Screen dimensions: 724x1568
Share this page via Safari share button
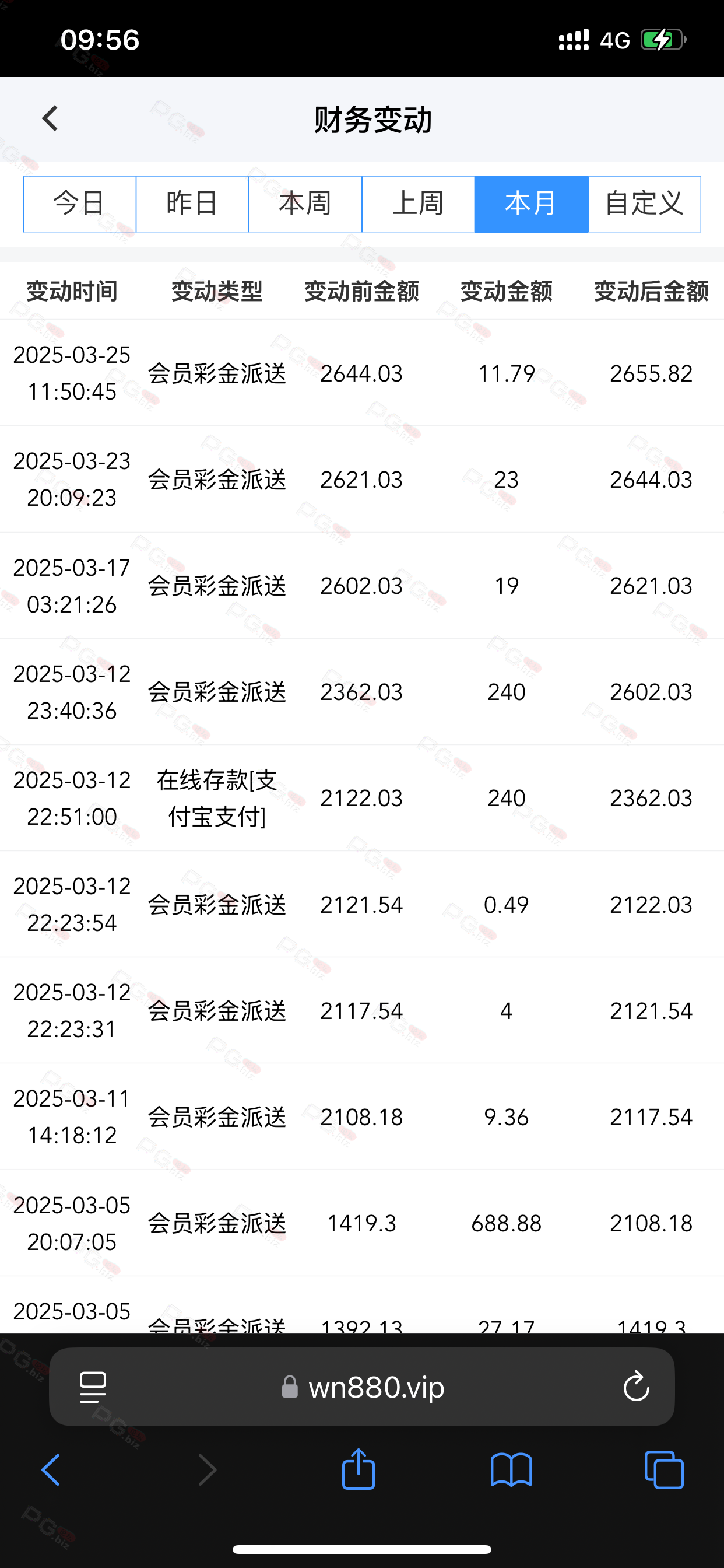coord(359,1469)
